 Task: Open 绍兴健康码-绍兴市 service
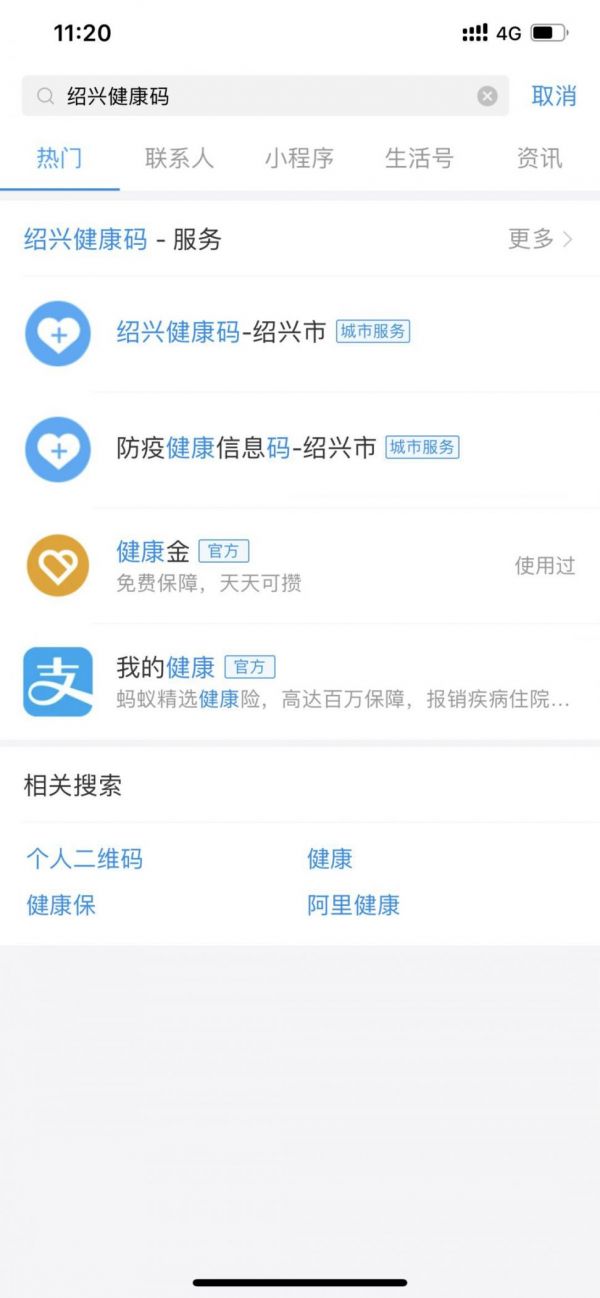pyautogui.click(x=300, y=333)
